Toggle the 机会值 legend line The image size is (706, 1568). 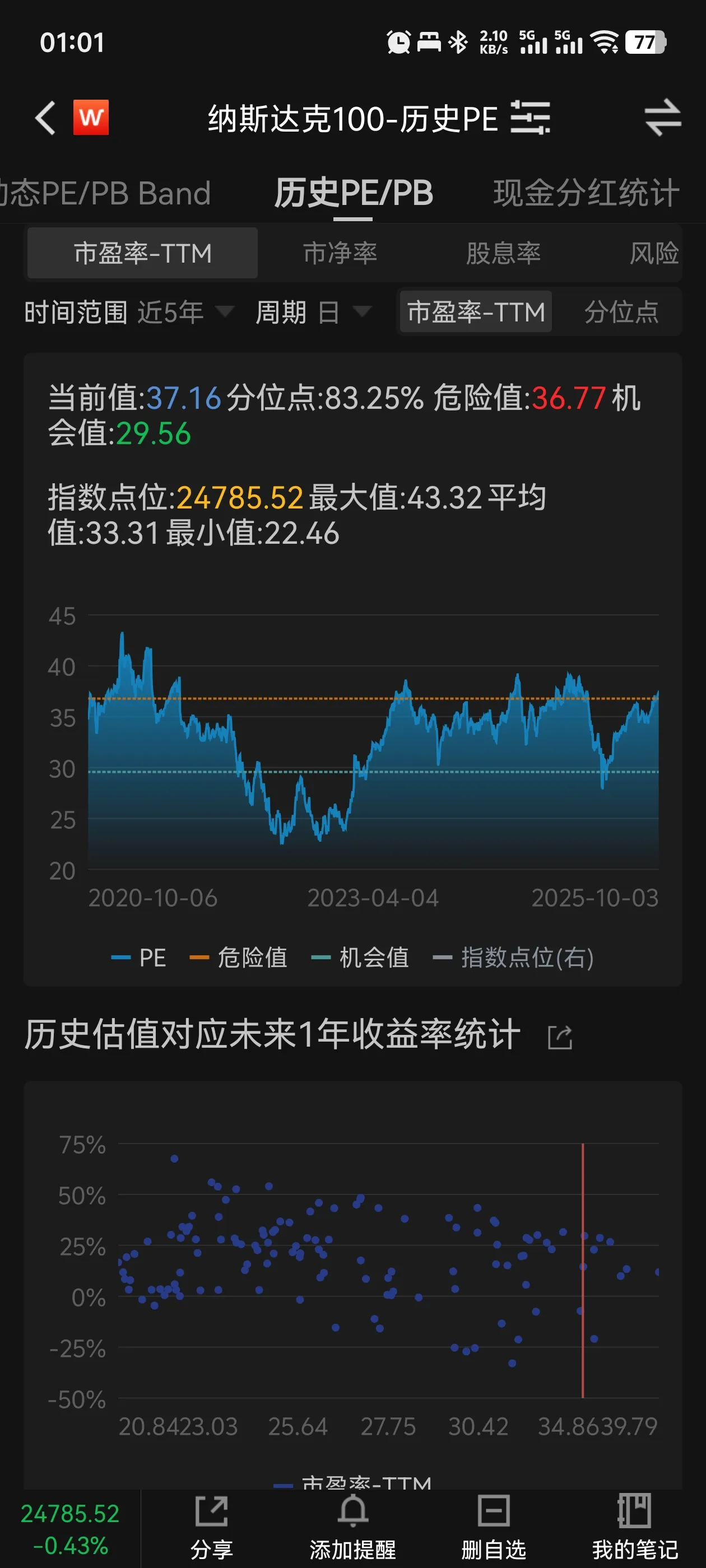pos(360,958)
